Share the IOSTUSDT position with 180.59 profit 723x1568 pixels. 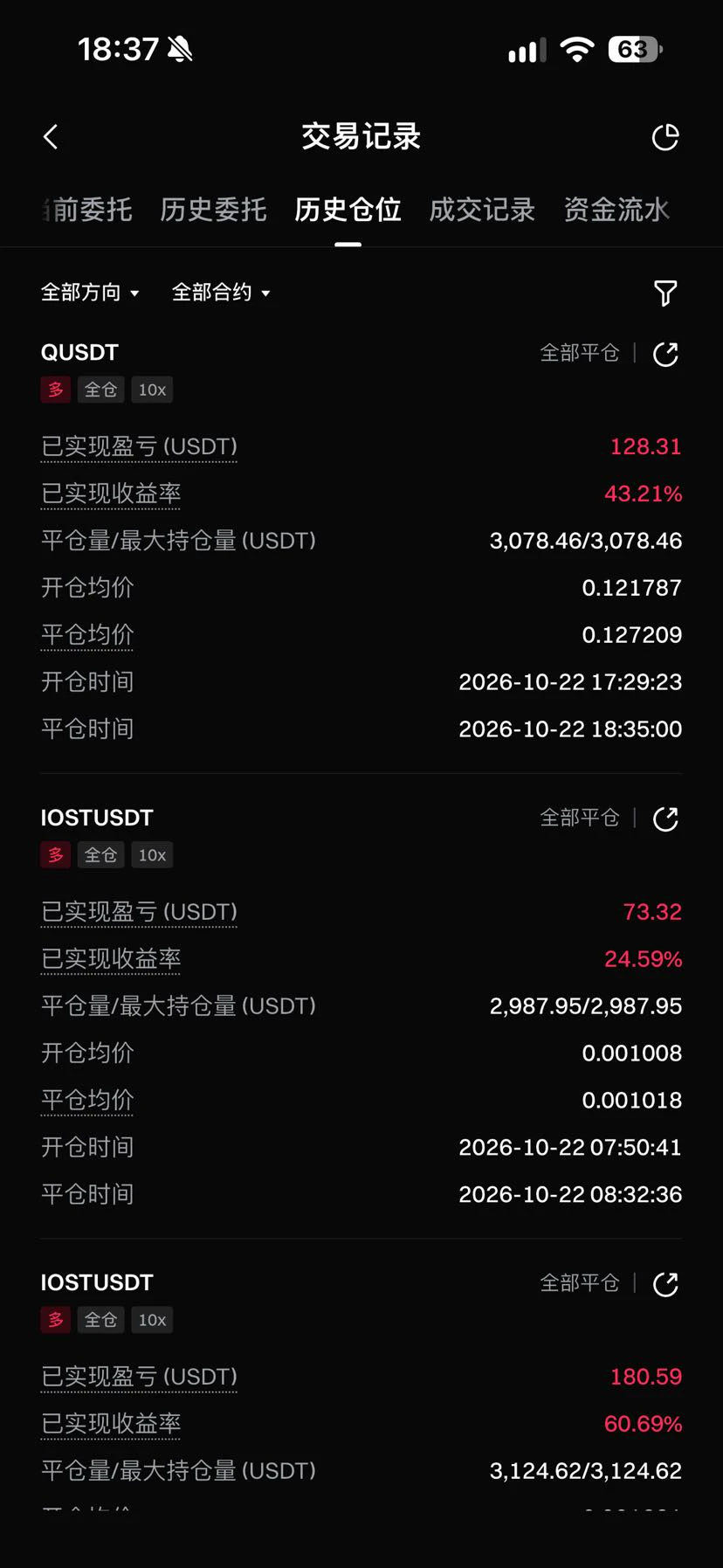(665, 1284)
